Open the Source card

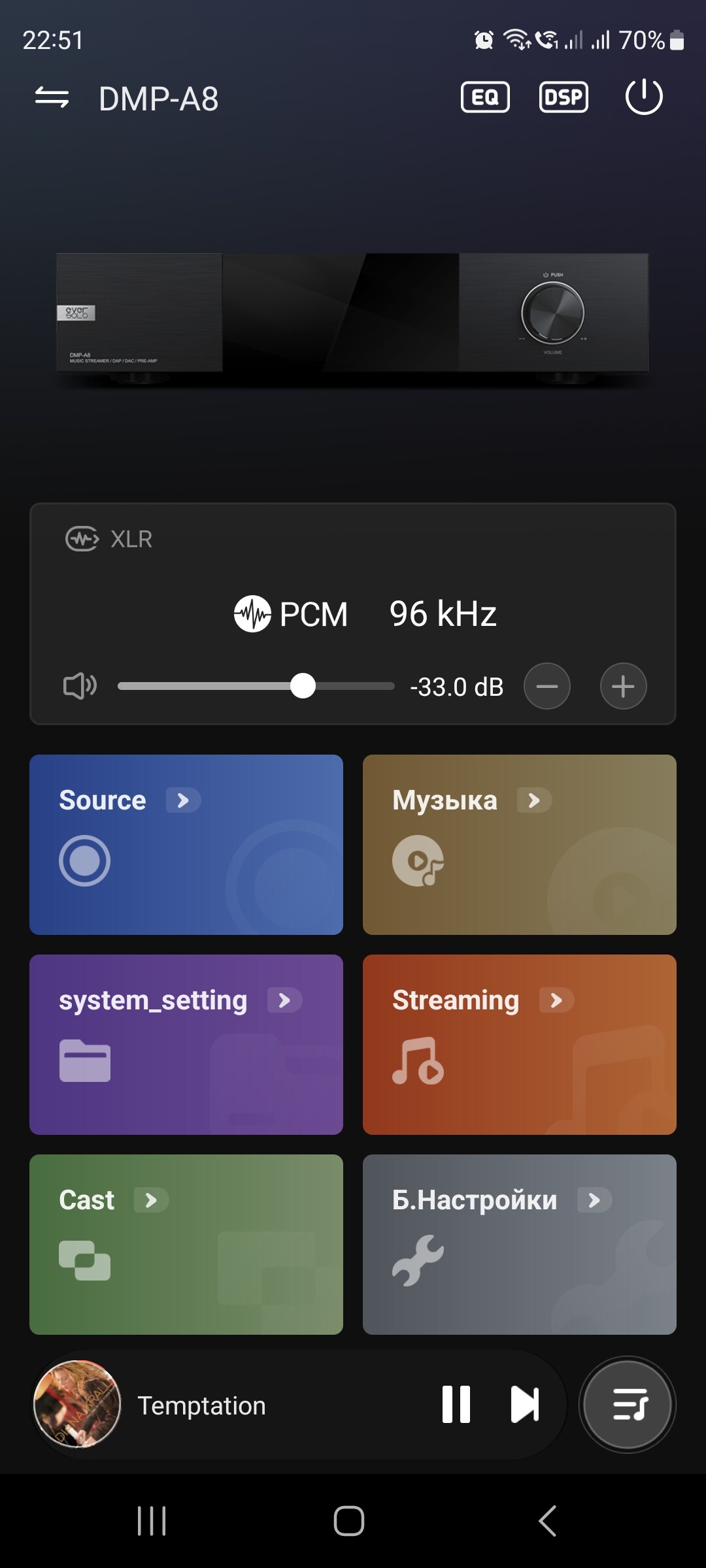coord(186,845)
